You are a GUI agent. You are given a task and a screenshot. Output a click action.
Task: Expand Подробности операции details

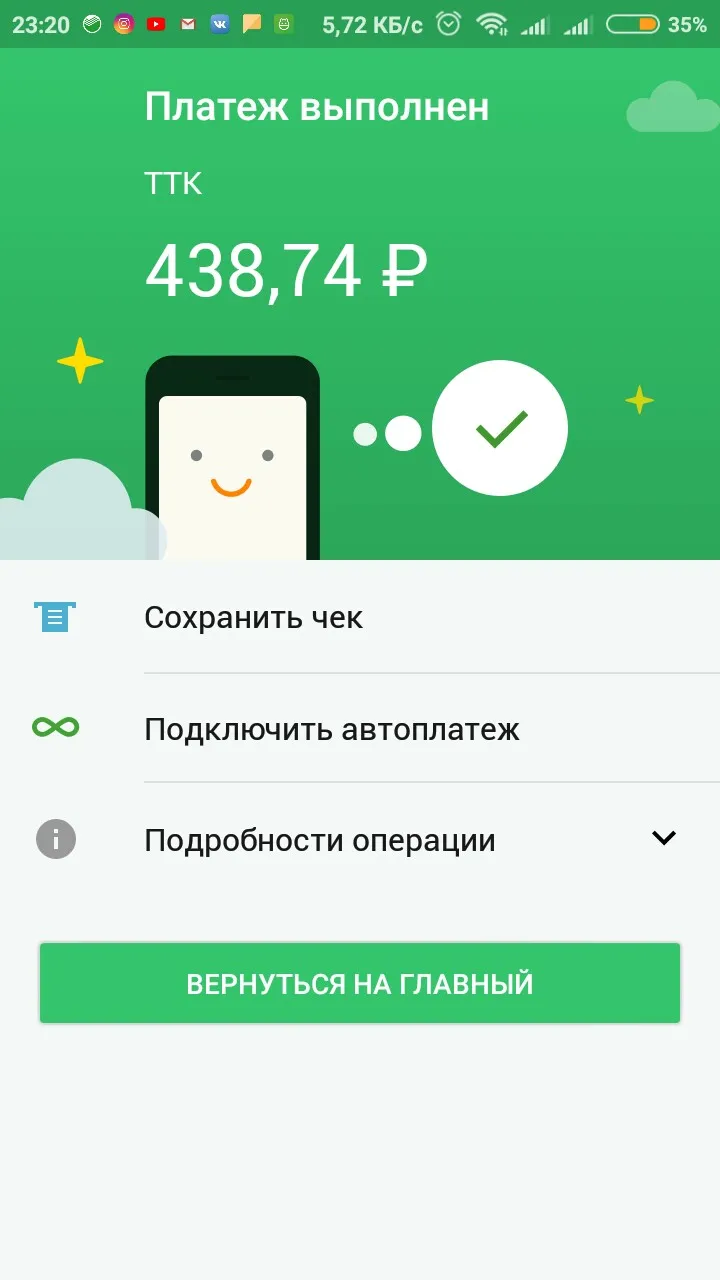[360, 839]
